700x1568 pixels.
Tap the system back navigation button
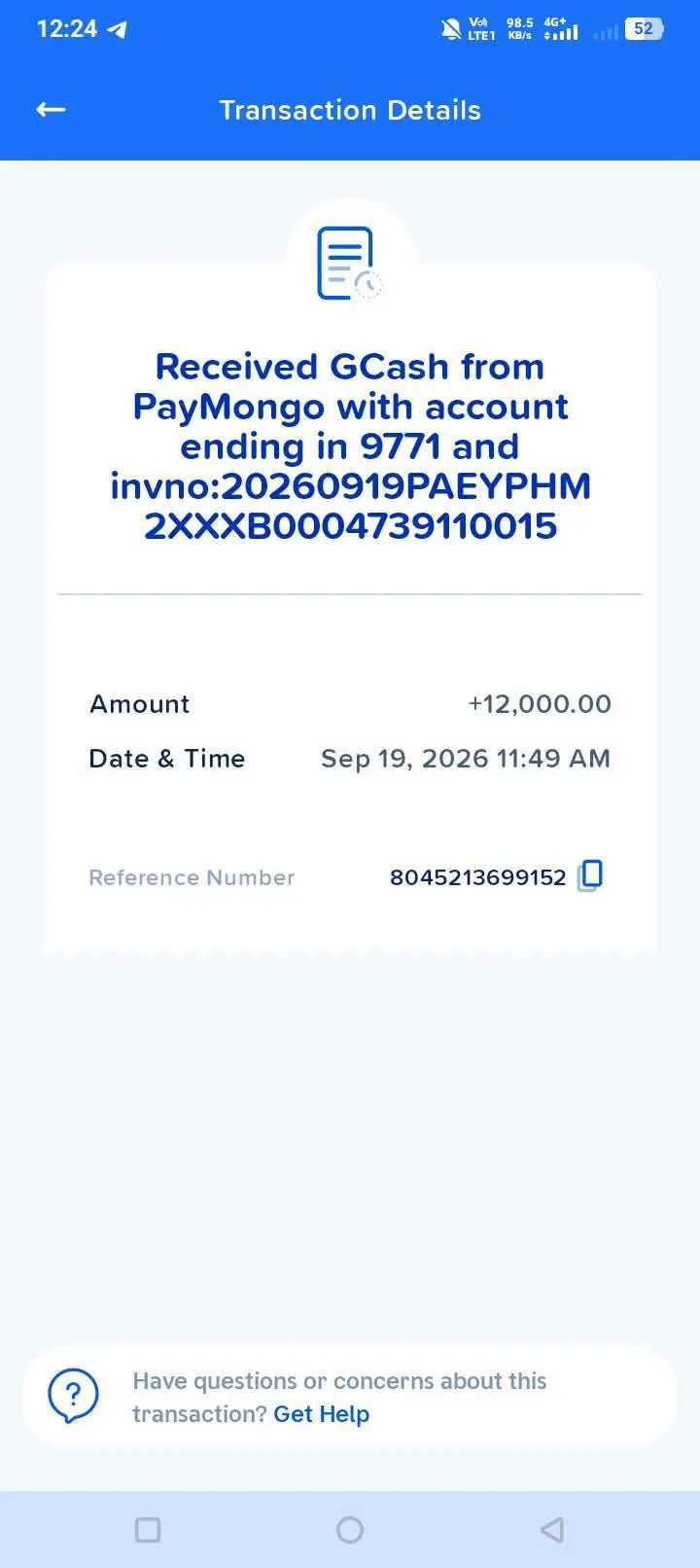[551, 1530]
